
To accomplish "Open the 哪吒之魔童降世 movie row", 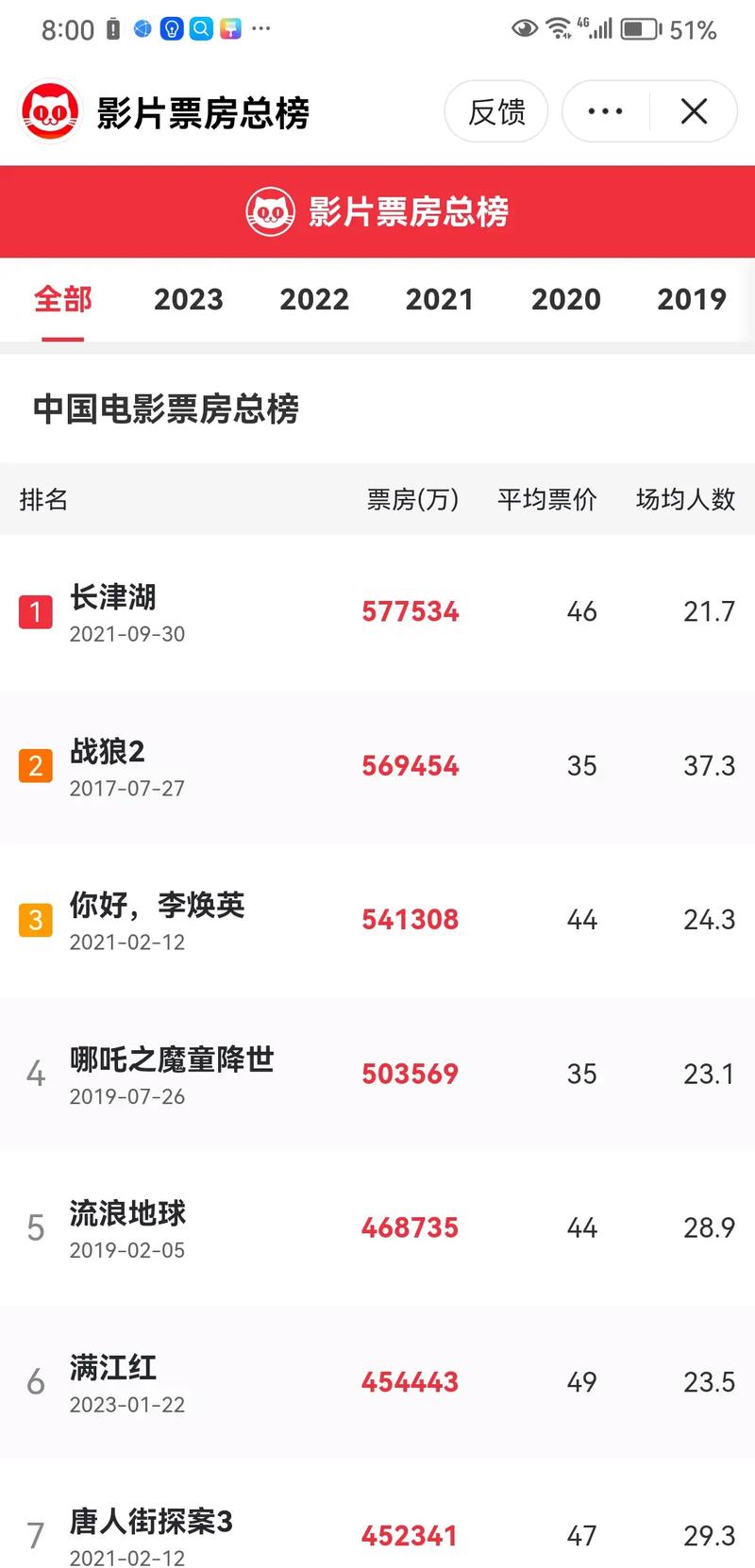I will point(377,1074).
